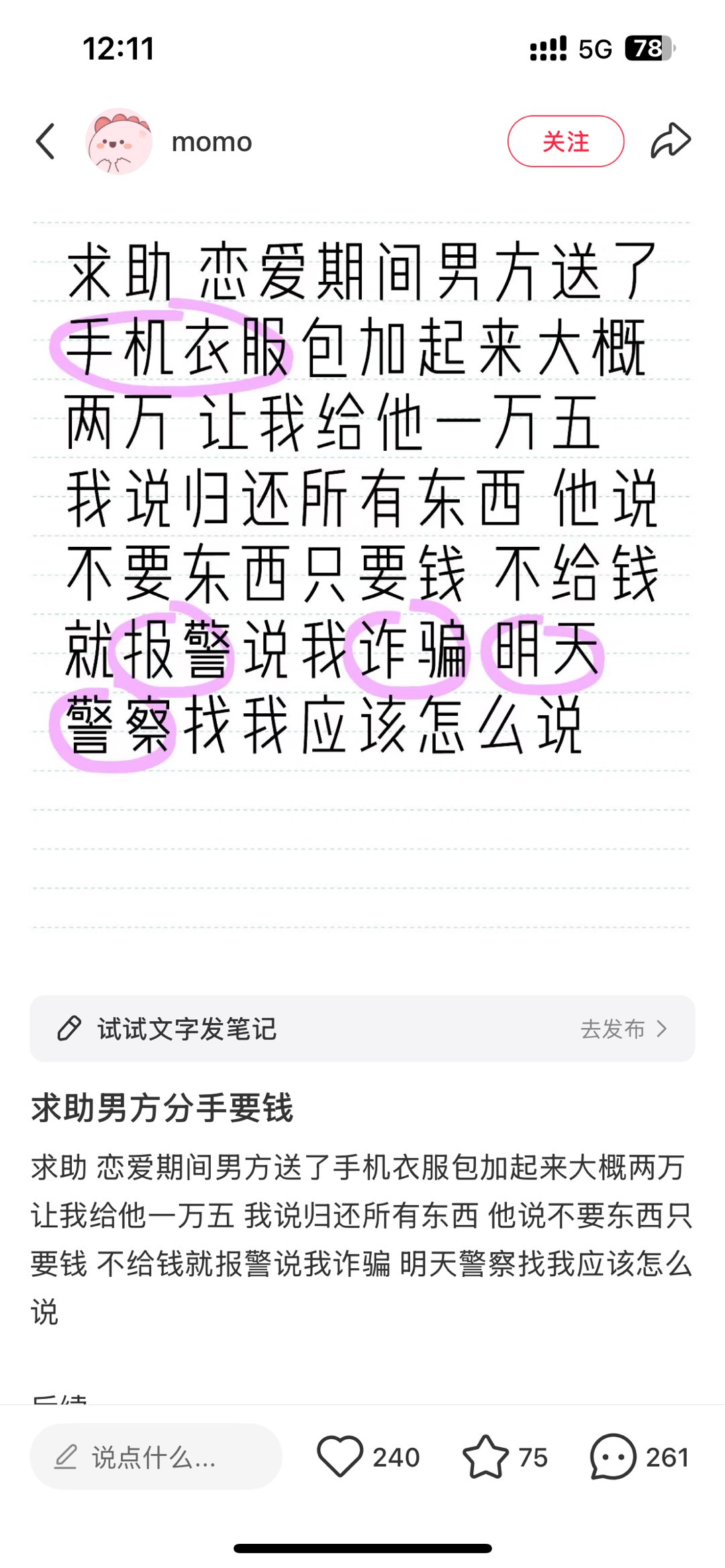This screenshot has height=1568, width=725.
Task: Tap the 说点什么 comment field
Action: [x=156, y=1457]
